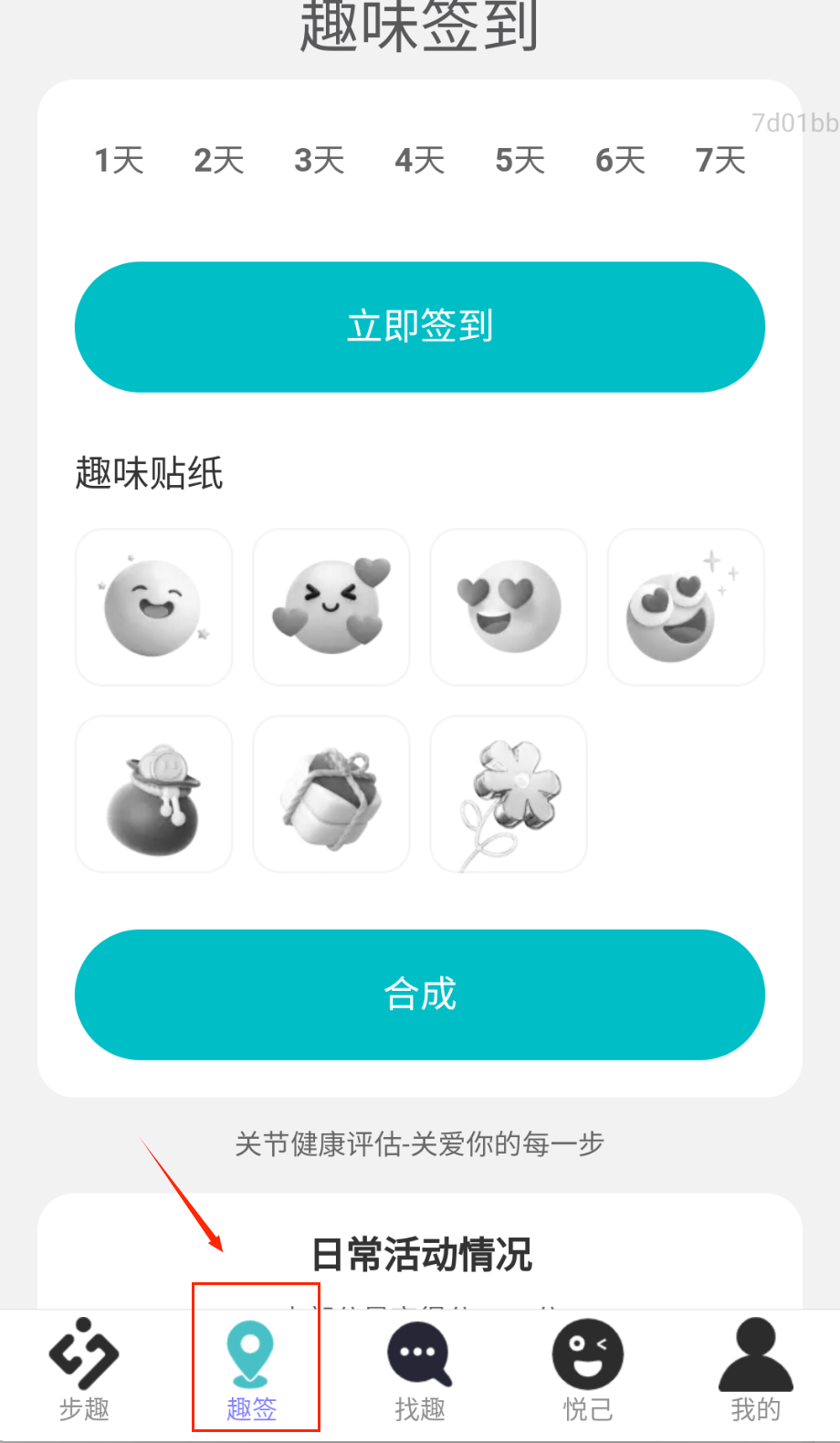840x1443 pixels.
Task: Select the sparkle heart-eyes sticker
Action: tap(686, 607)
